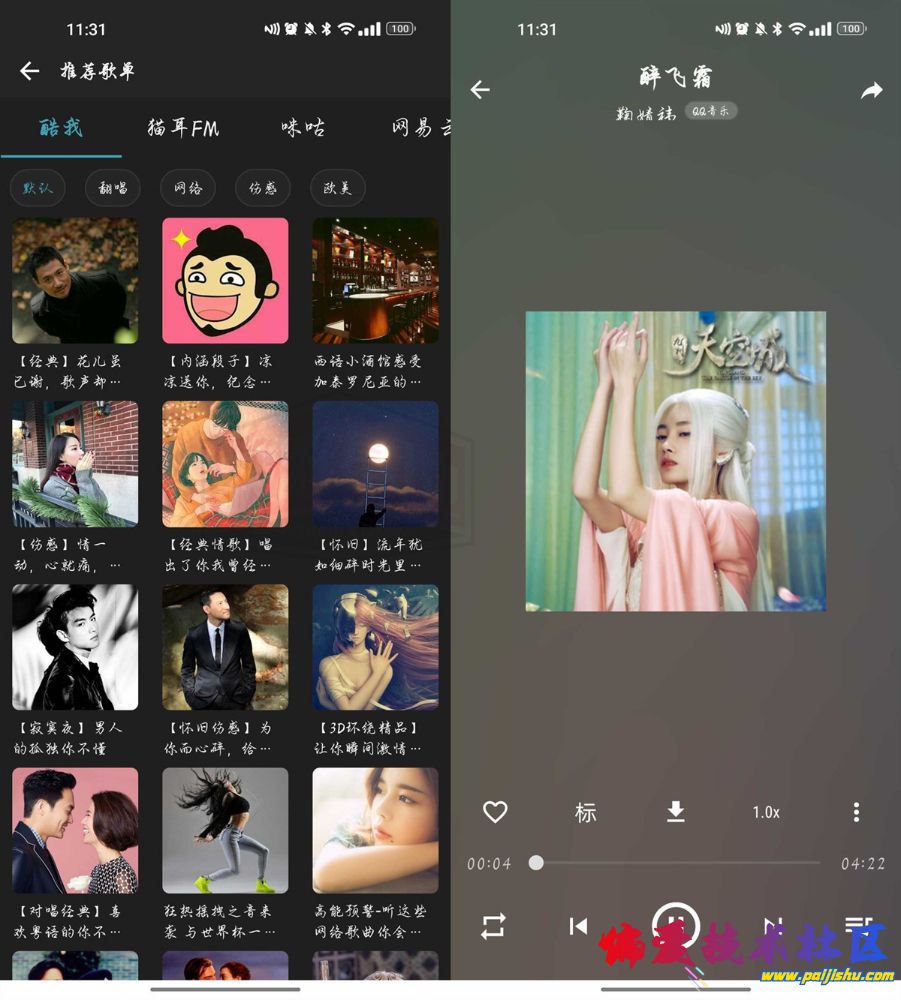Image resolution: width=901 pixels, height=1000 pixels.
Task: Switch to the 猫耳FM tab
Action: point(183,128)
